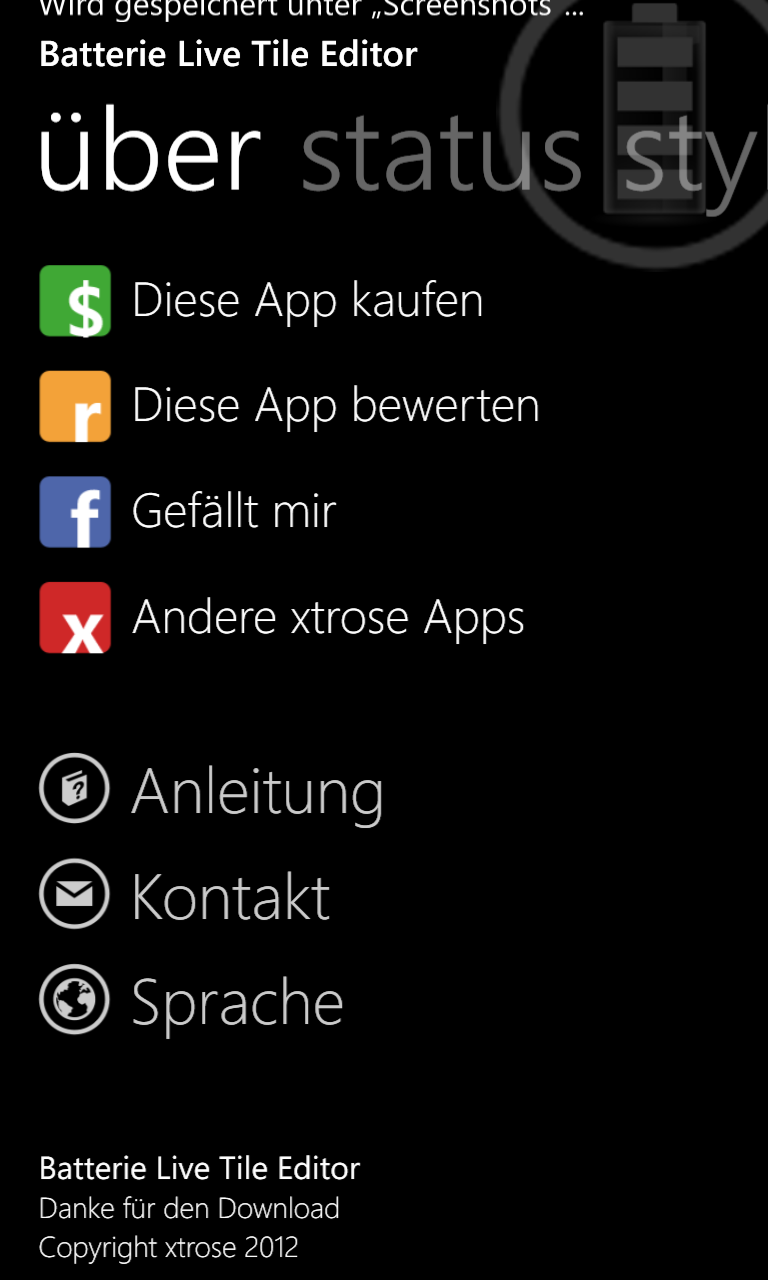Switch to the status tab
This screenshot has width=768, height=1280.
pyautogui.click(x=441, y=156)
